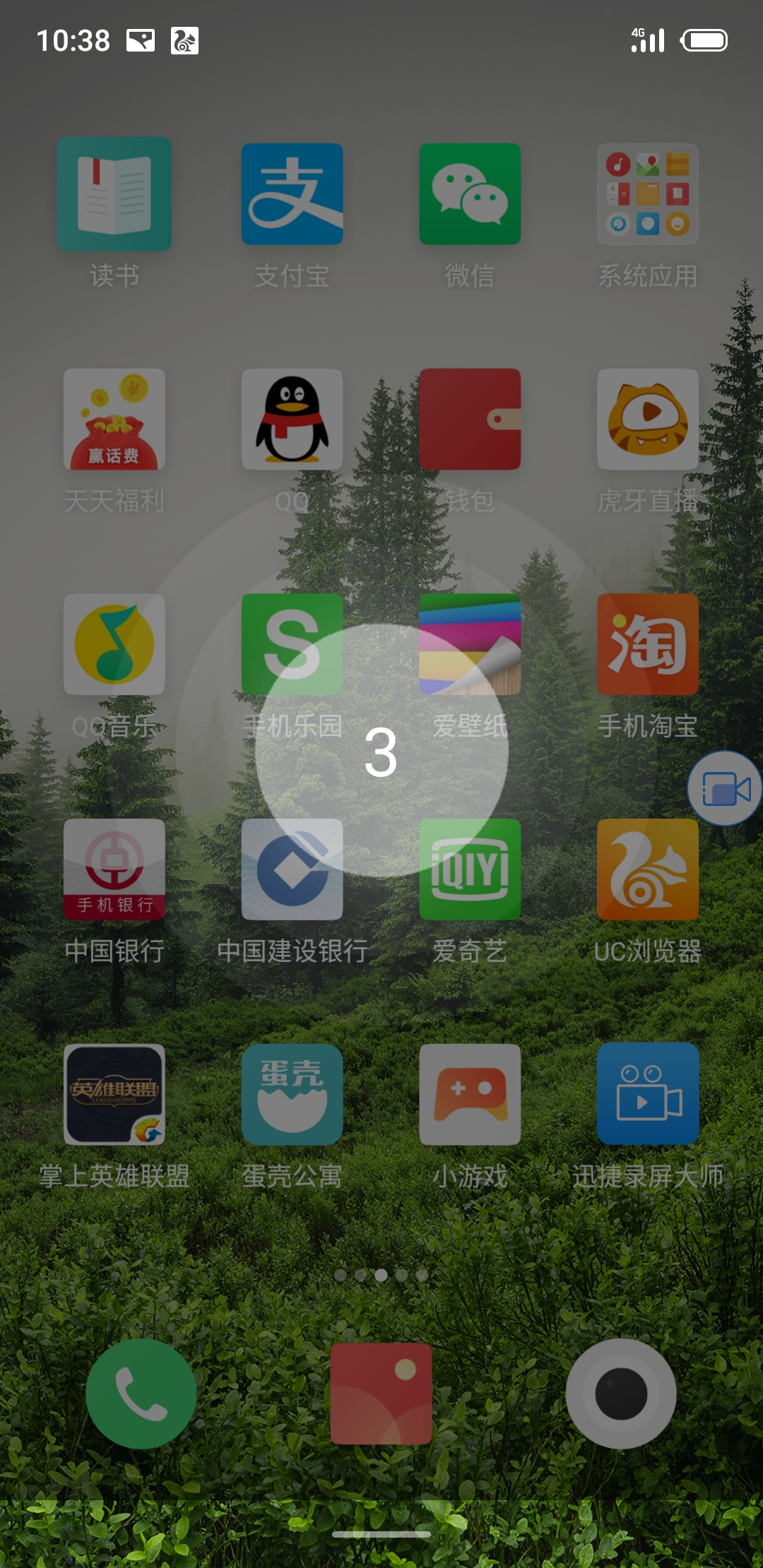Open 蛋壳公寓 app
Image resolution: width=763 pixels, height=1568 pixels.
click(x=292, y=1094)
